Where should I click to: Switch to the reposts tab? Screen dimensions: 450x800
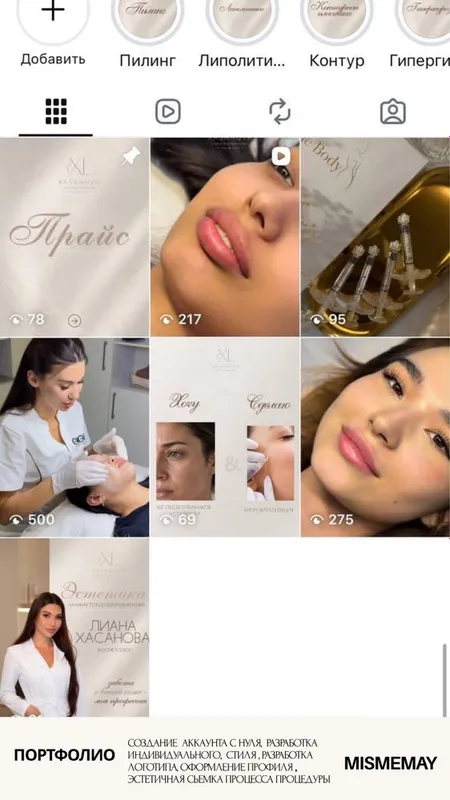tap(280, 111)
